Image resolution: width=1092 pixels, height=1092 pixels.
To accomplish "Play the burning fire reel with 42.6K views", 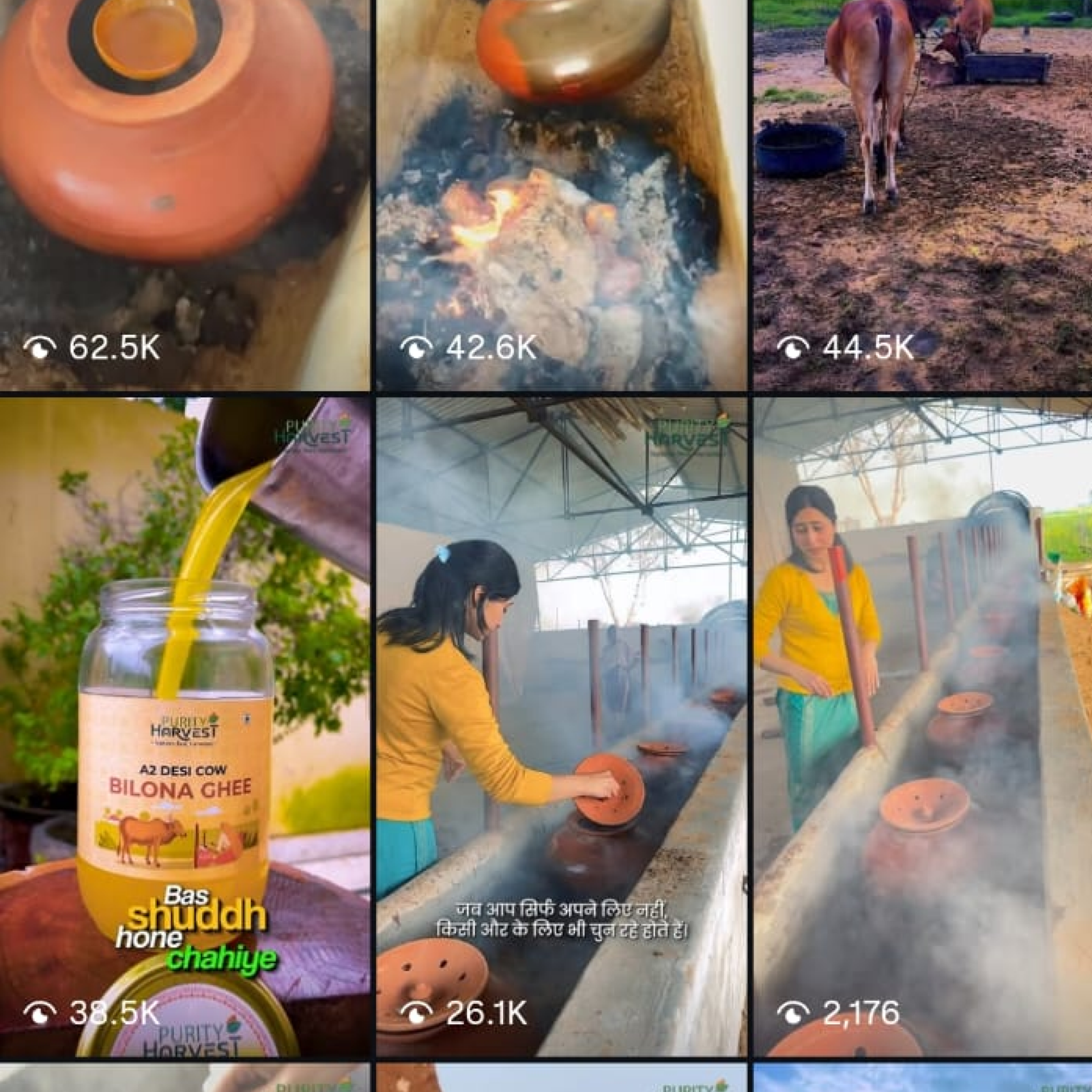I will click(561, 195).
